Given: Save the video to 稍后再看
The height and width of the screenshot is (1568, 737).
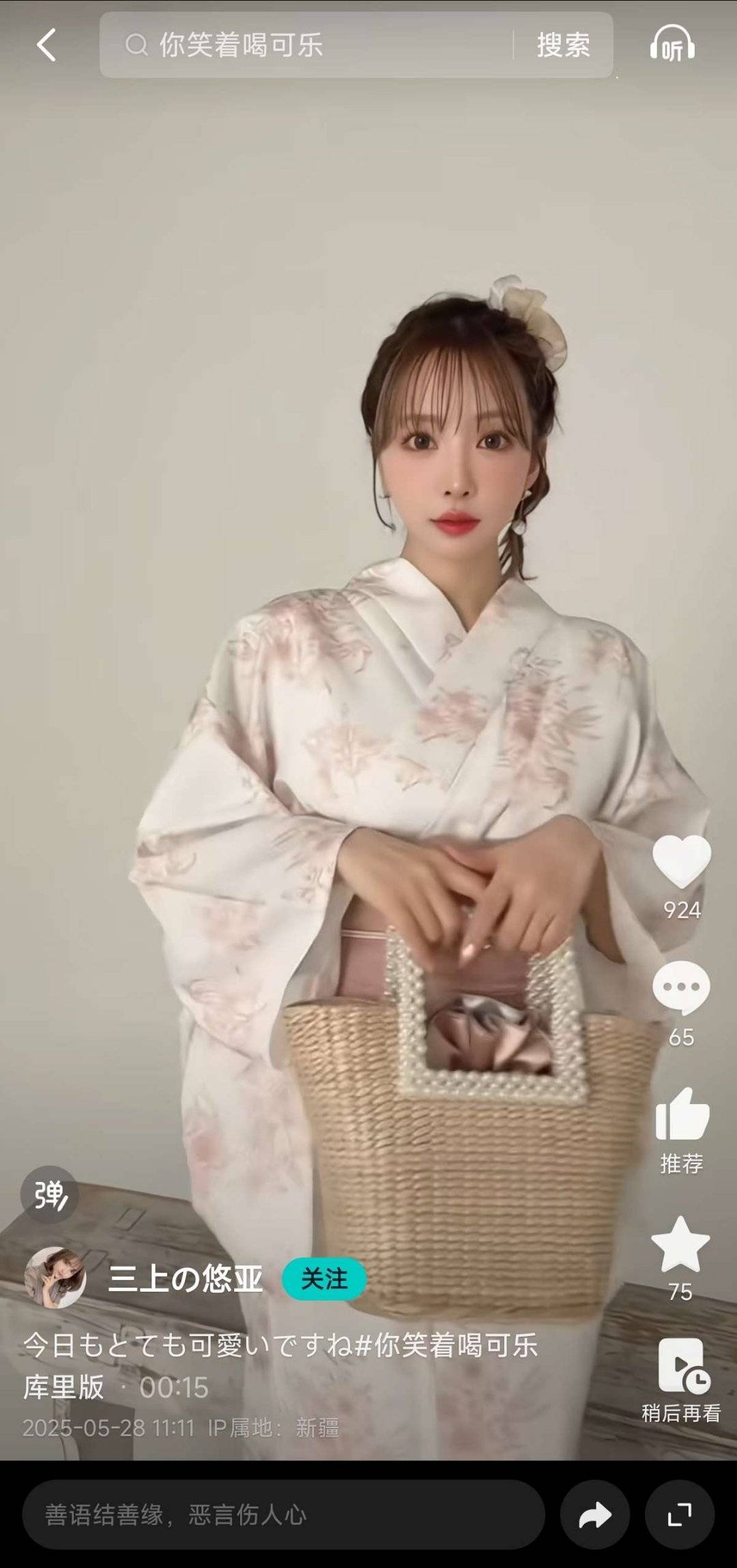Looking at the screenshot, I should point(681,1367).
